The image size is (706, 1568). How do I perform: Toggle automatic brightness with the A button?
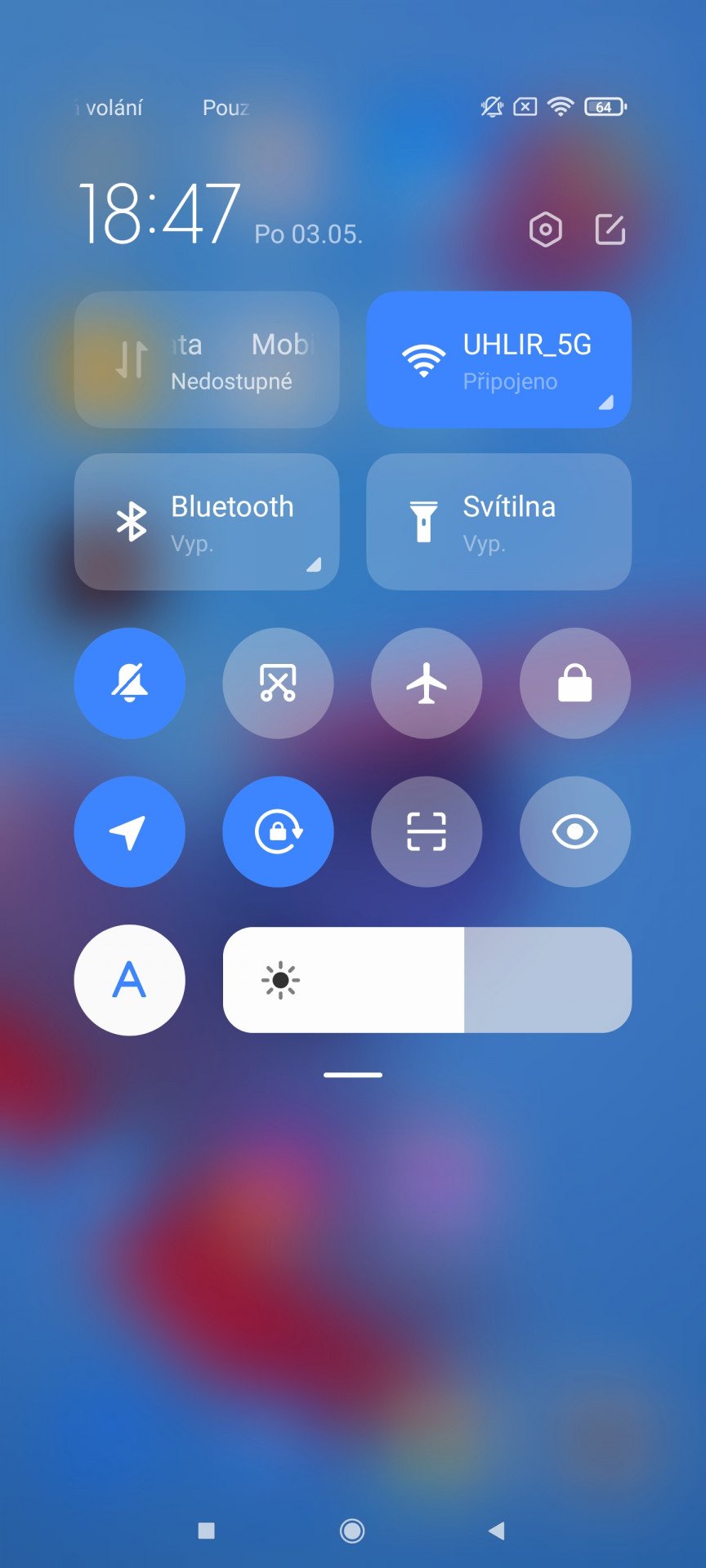tap(129, 980)
